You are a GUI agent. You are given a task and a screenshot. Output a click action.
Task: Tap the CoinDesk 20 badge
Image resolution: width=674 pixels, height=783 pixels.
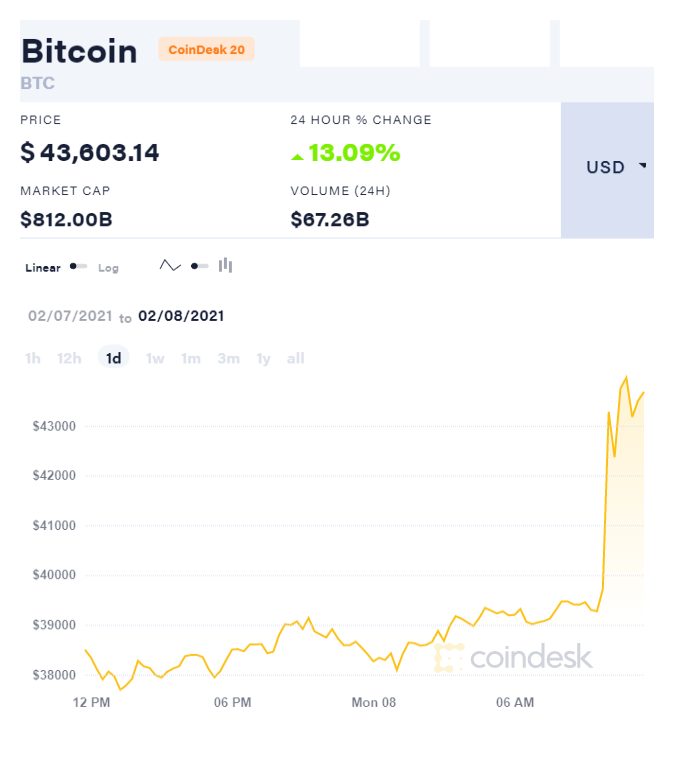[207, 49]
